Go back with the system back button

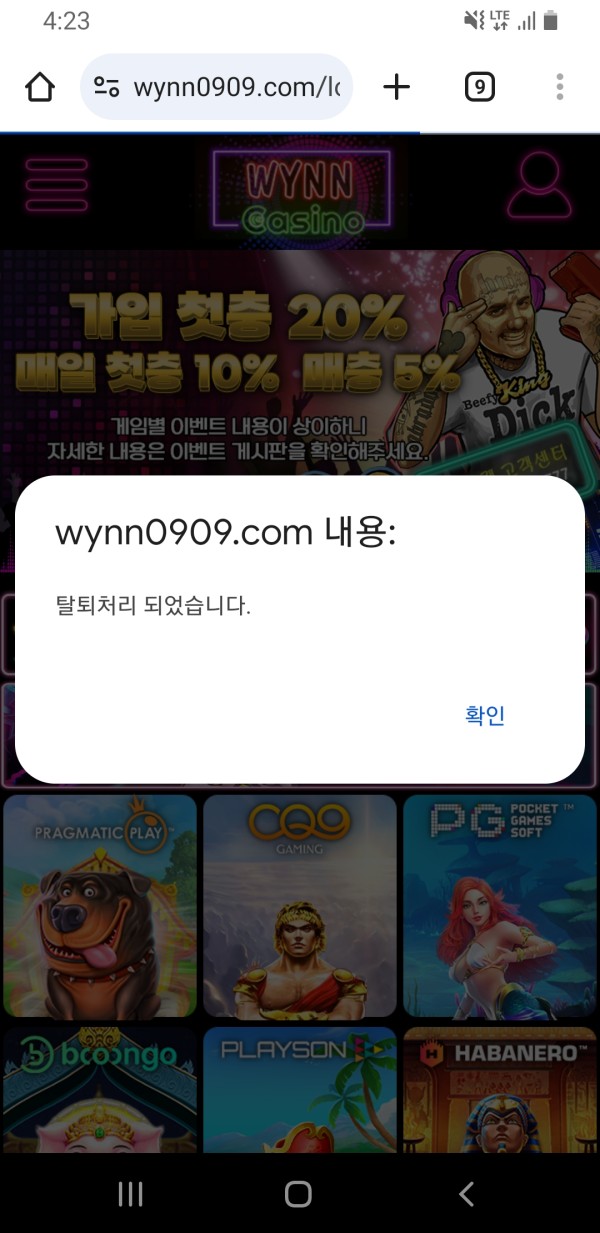[x=465, y=1193]
